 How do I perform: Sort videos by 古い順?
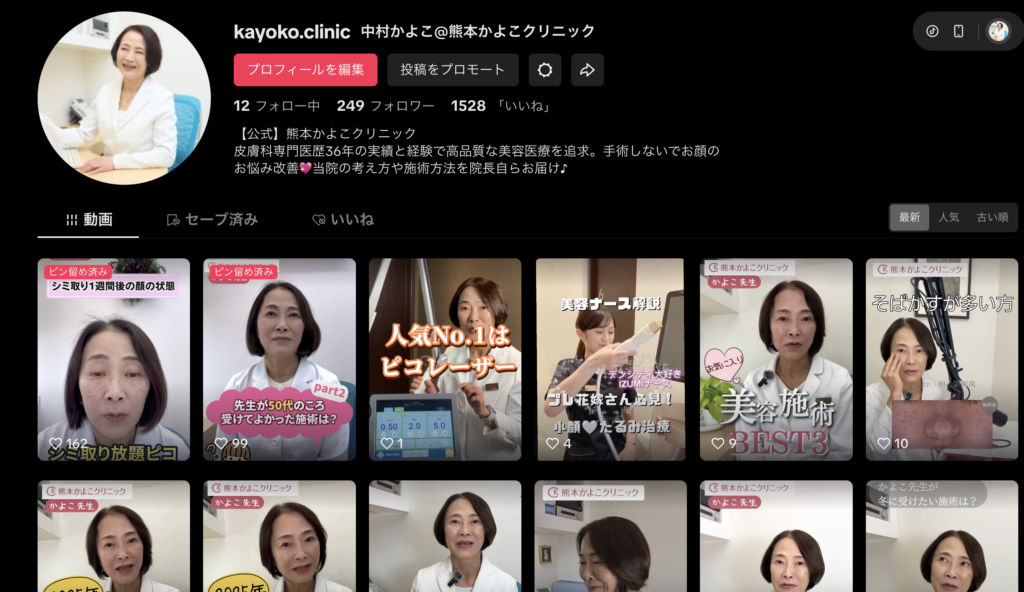pyautogui.click(x=992, y=217)
